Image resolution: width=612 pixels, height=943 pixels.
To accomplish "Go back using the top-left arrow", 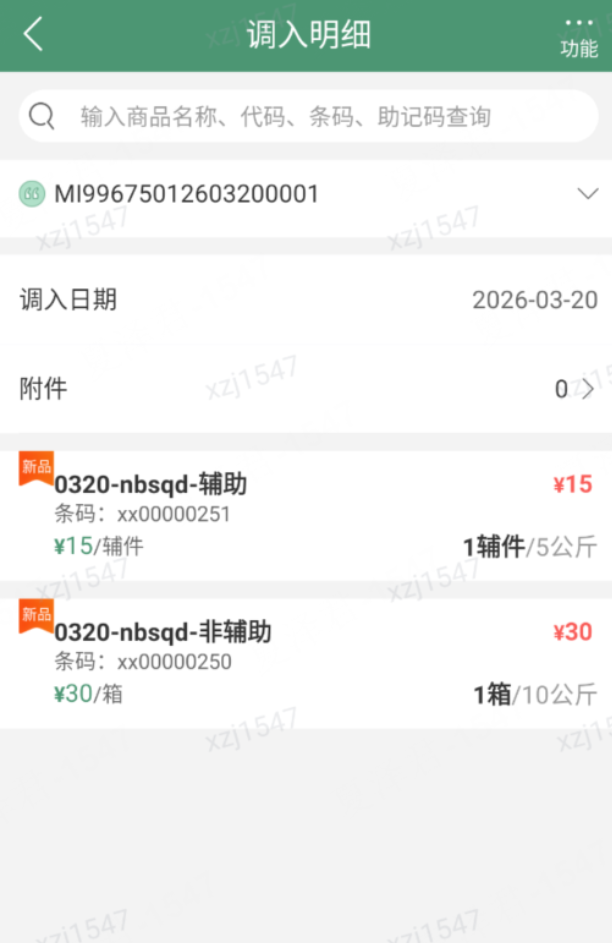I will tap(33, 34).
